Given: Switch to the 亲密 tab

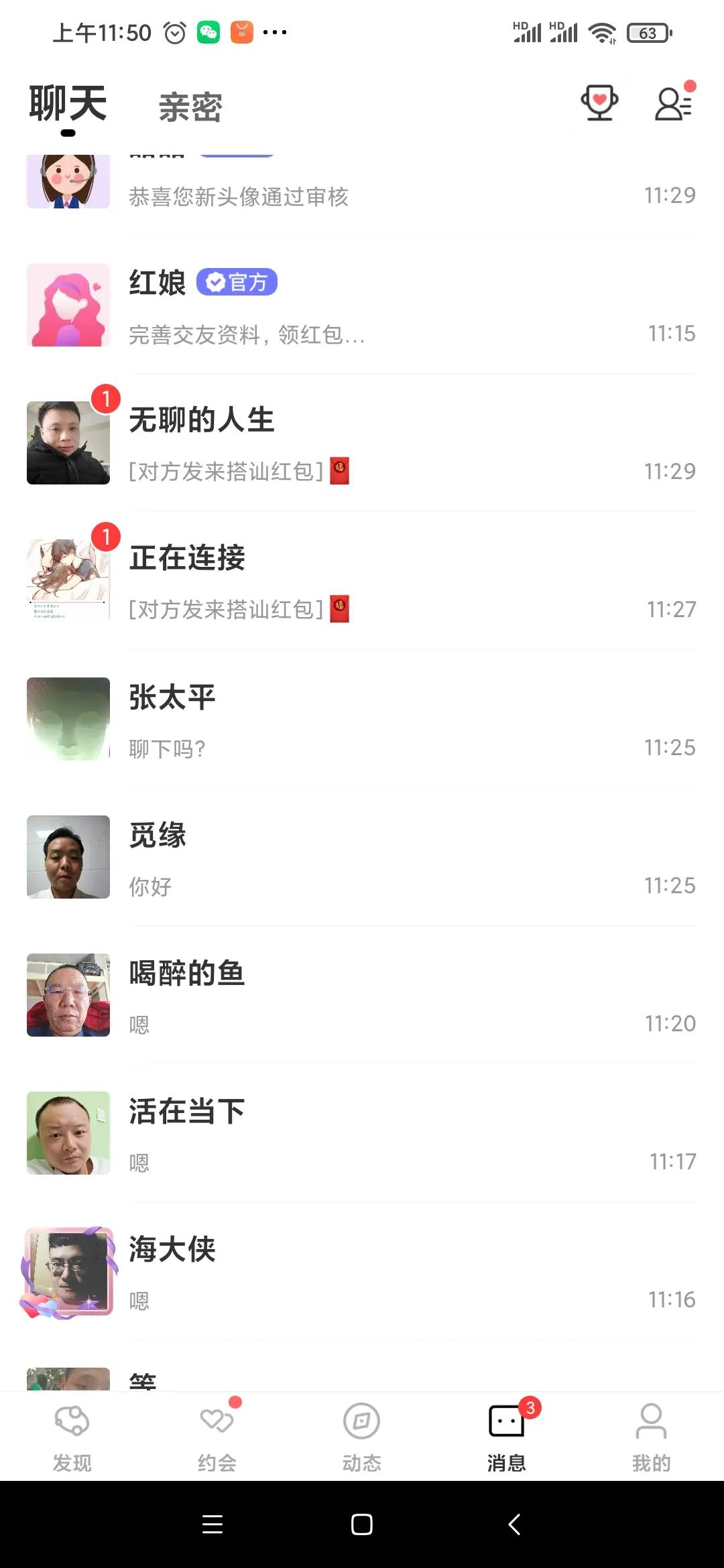Looking at the screenshot, I should click(x=190, y=107).
